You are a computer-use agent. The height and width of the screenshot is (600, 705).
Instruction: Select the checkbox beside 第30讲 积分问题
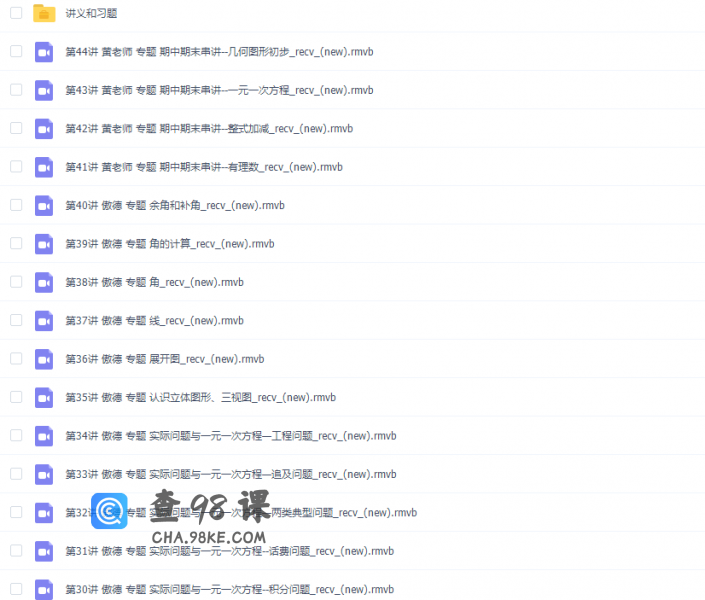tap(16, 589)
